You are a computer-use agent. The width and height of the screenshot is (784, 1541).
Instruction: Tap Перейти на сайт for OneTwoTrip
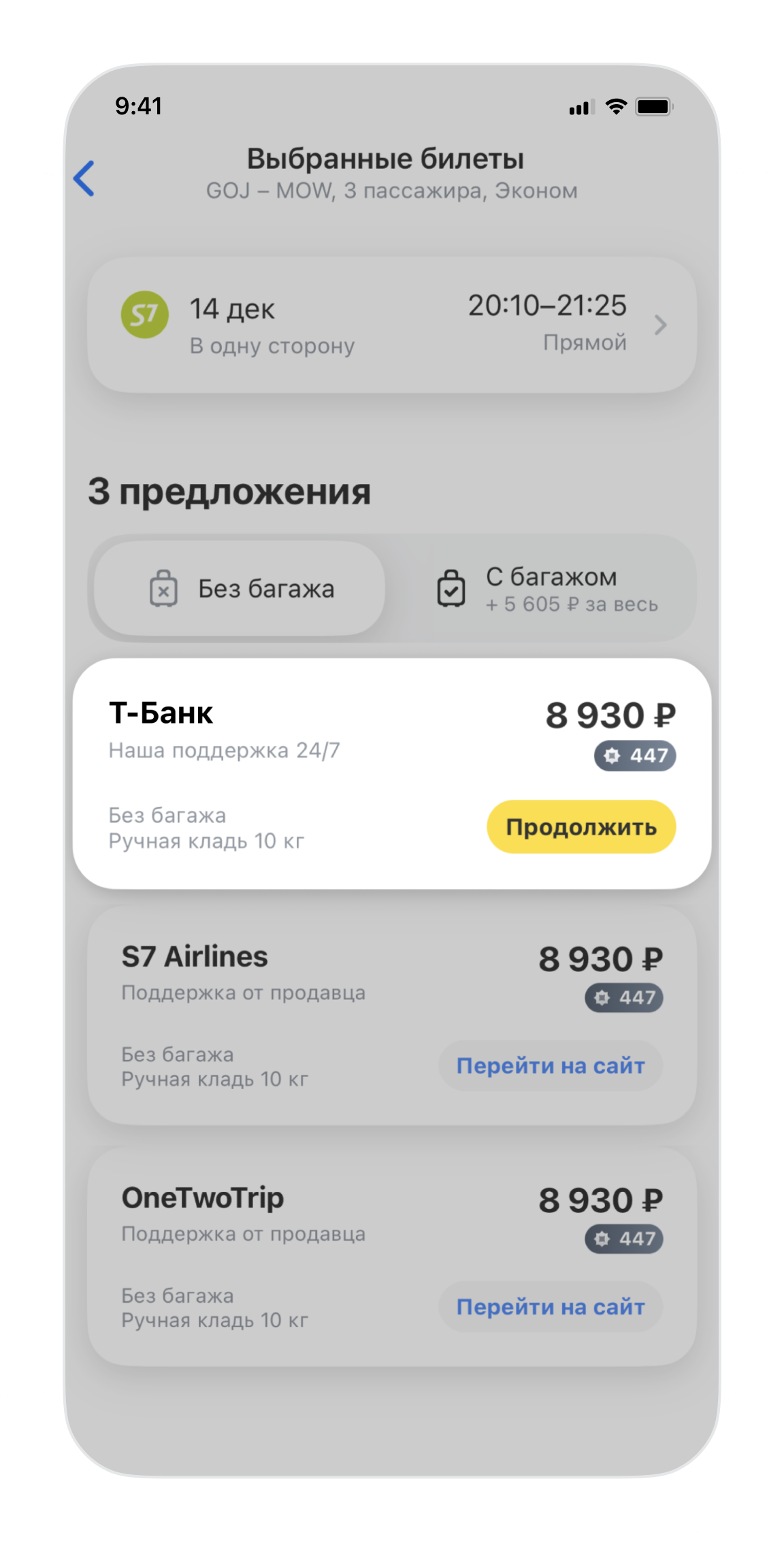click(x=550, y=1307)
